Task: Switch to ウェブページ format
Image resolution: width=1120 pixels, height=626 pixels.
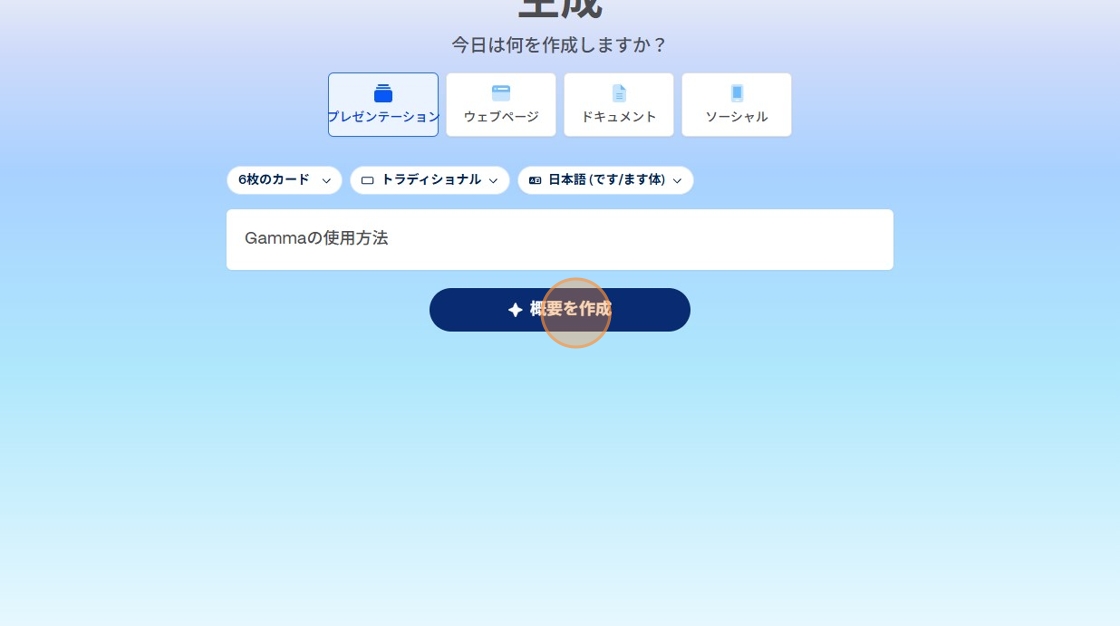Action: (x=501, y=105)
